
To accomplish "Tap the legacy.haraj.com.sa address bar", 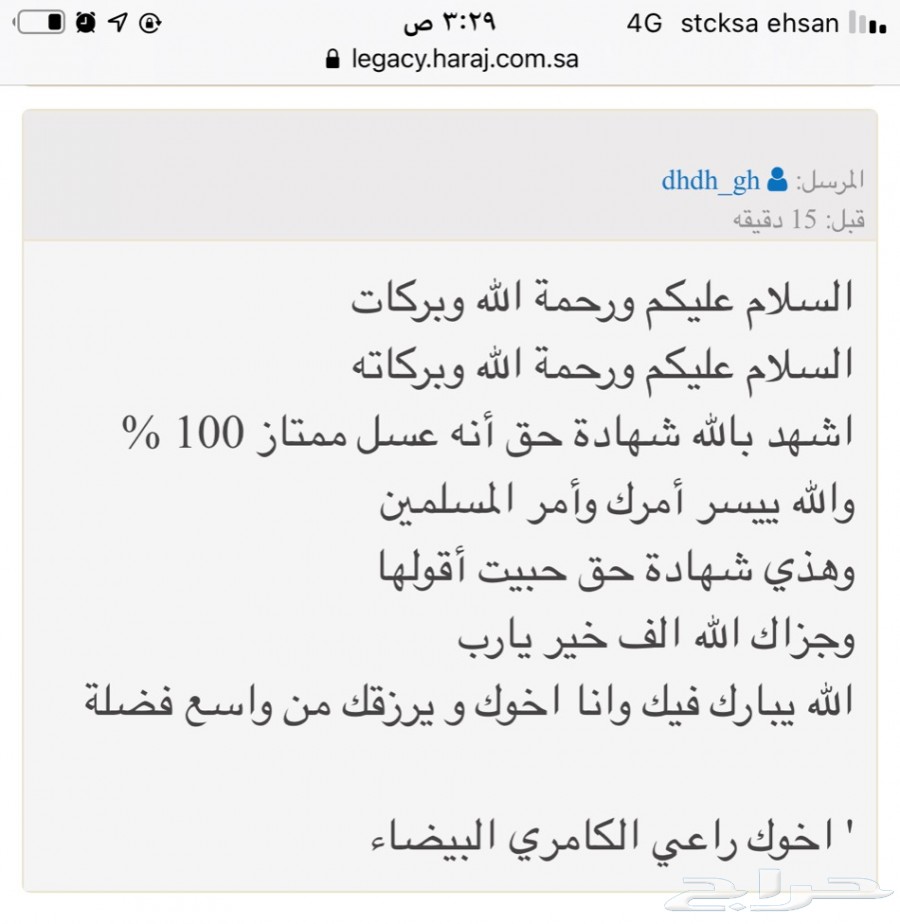I will tap(453, 59).
